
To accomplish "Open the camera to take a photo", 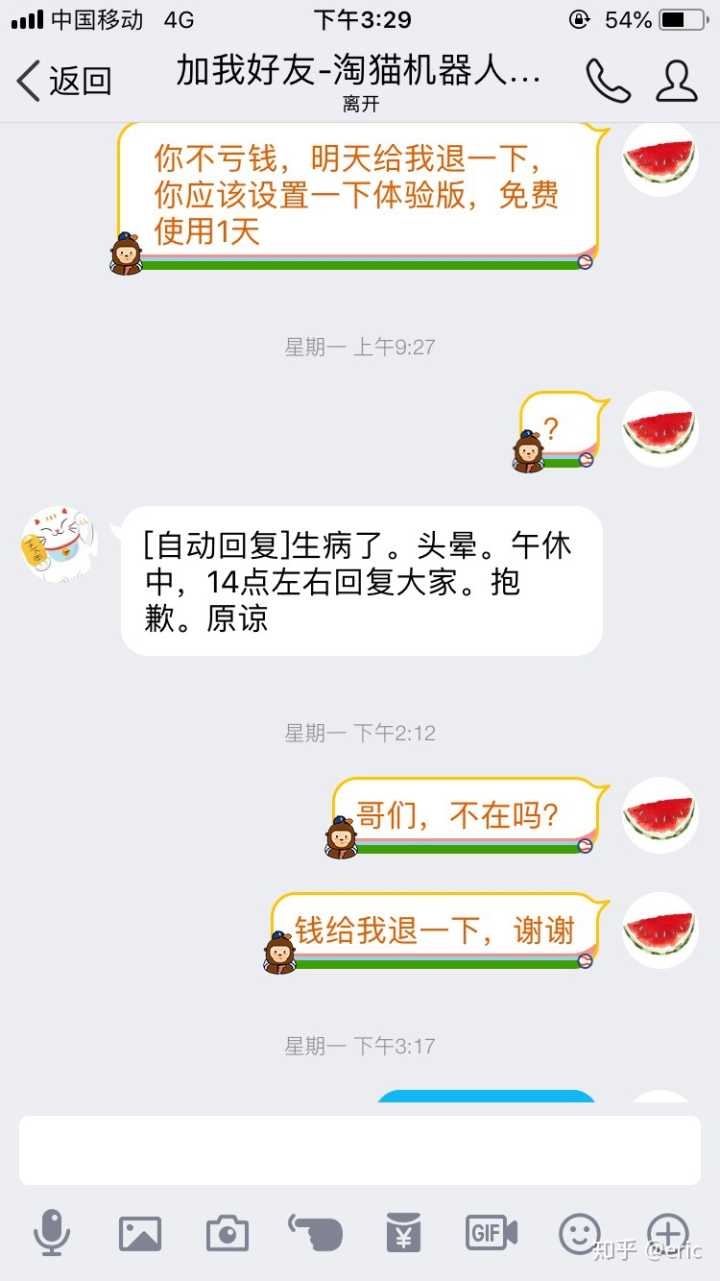I will click(227, 1233).
